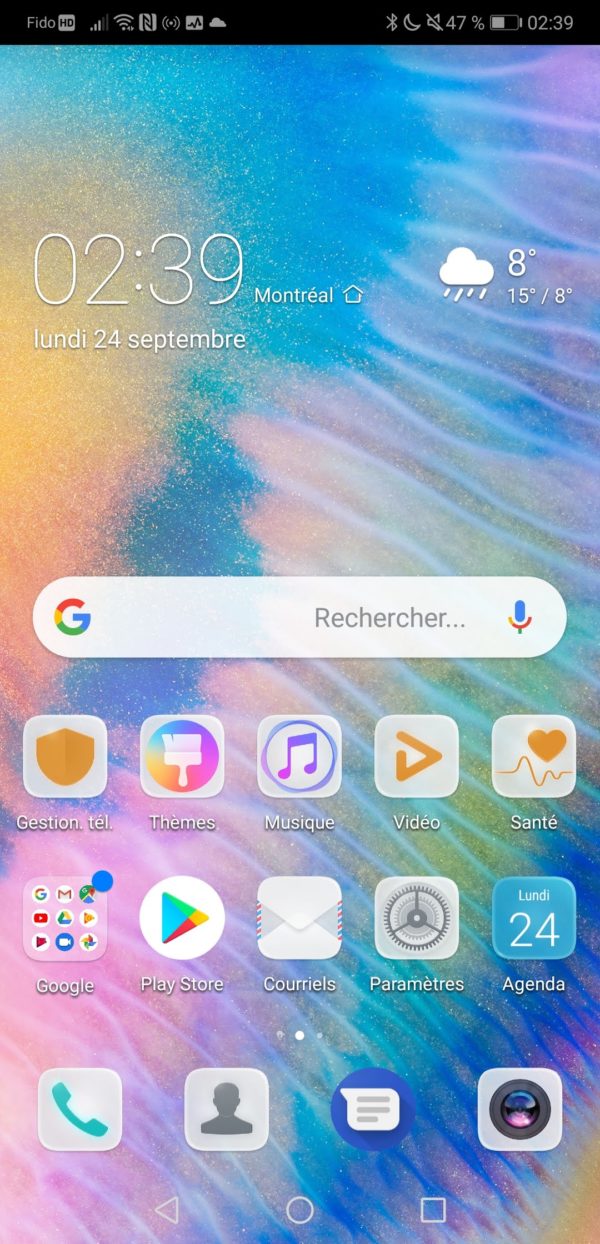Open the Gestion. tél. app
Image resolution: width=600 pixels, height=1244 pixels.
click(x=65, y=757)
